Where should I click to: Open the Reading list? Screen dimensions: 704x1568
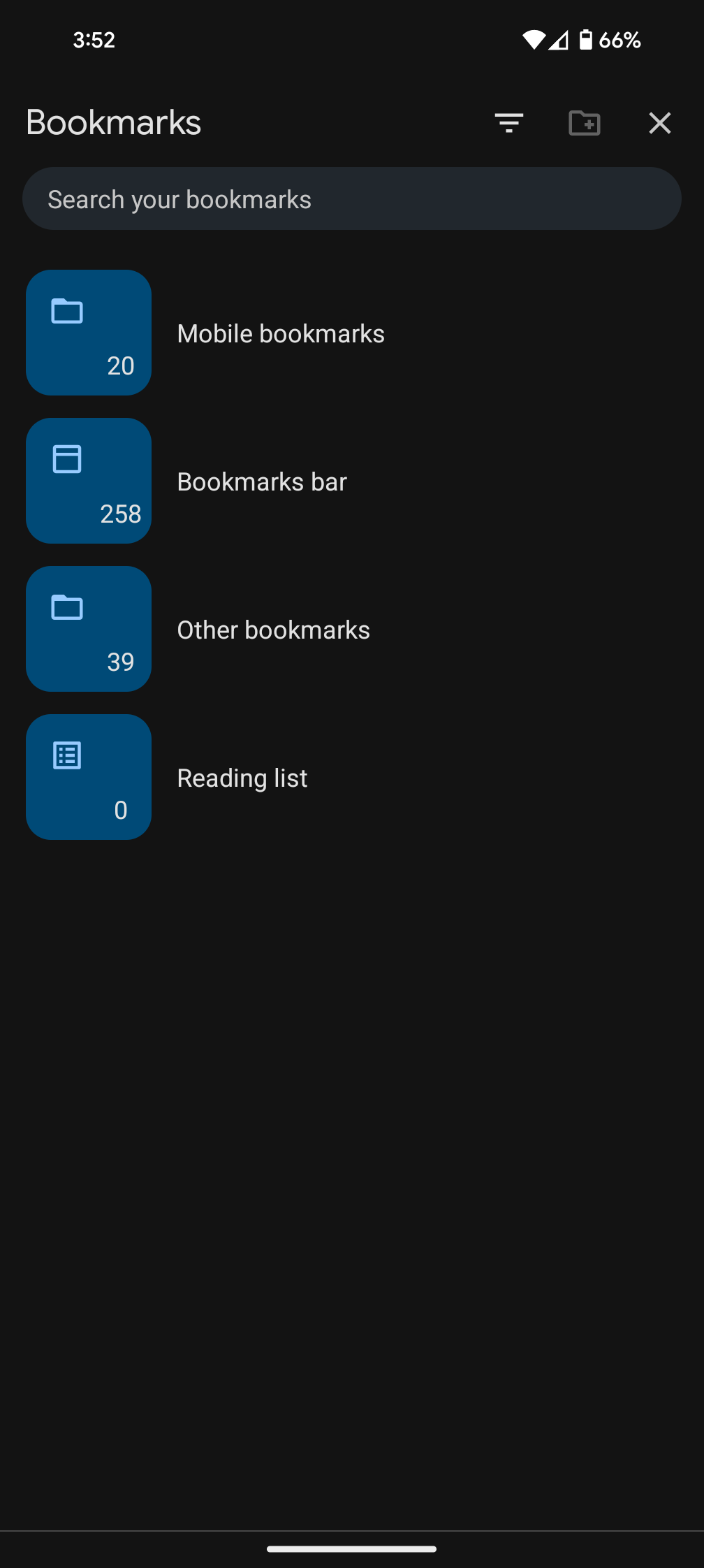[x=242, y=778]
